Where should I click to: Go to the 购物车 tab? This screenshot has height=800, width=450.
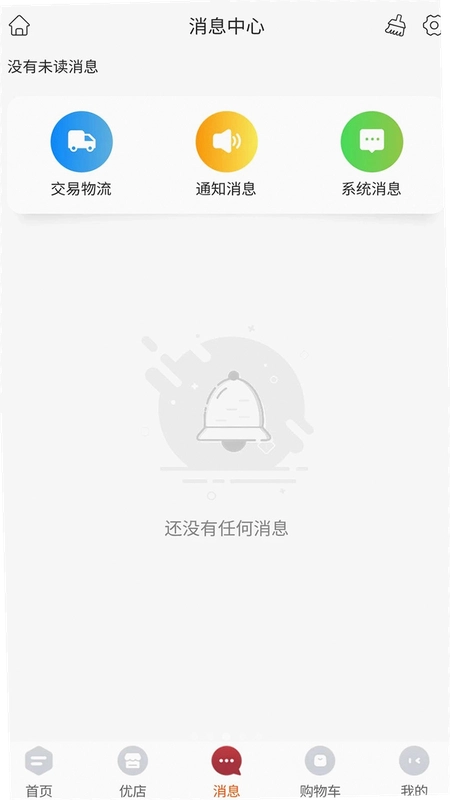[x=320, y=771]
